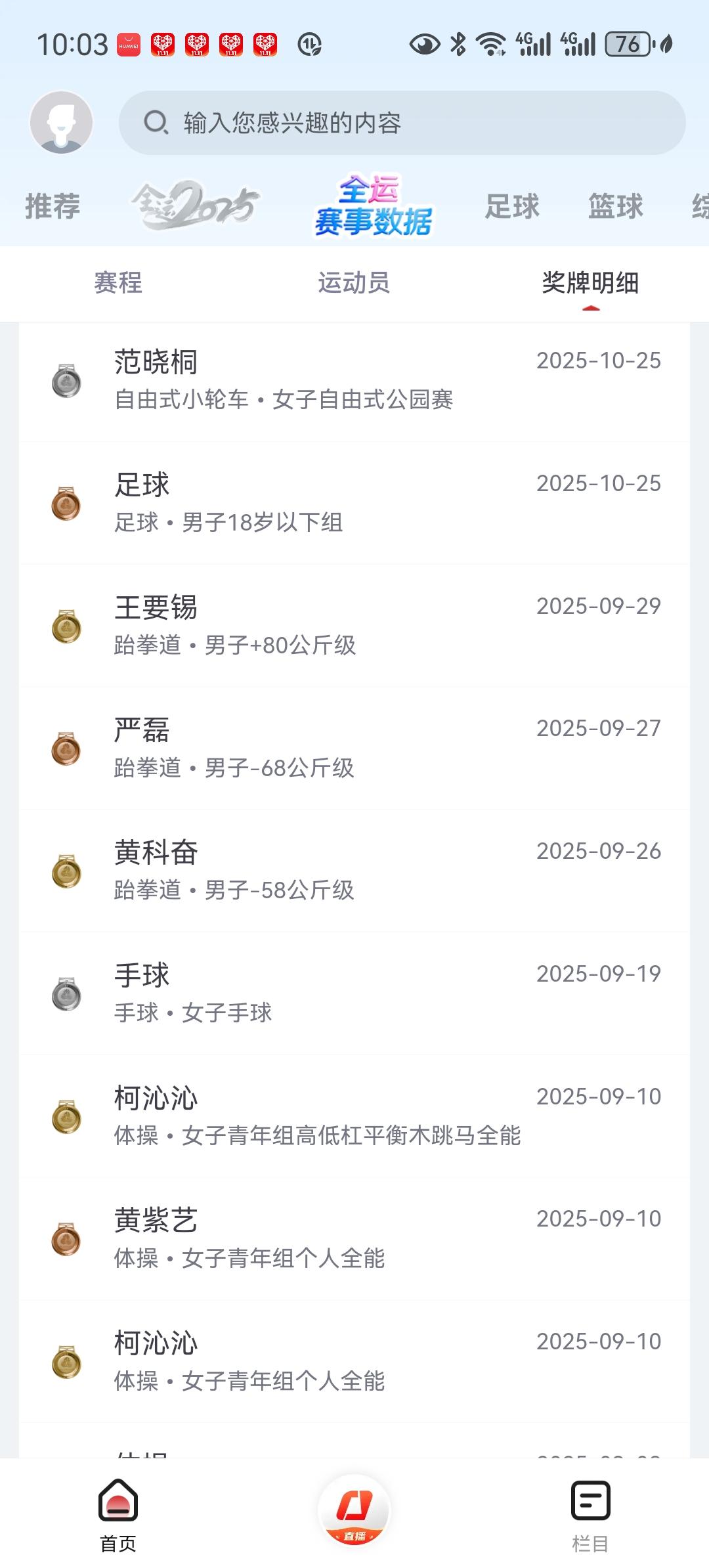Screen dimensions: 709x1568
Task: Switch to the 推荐 tab
Action: 53,206
